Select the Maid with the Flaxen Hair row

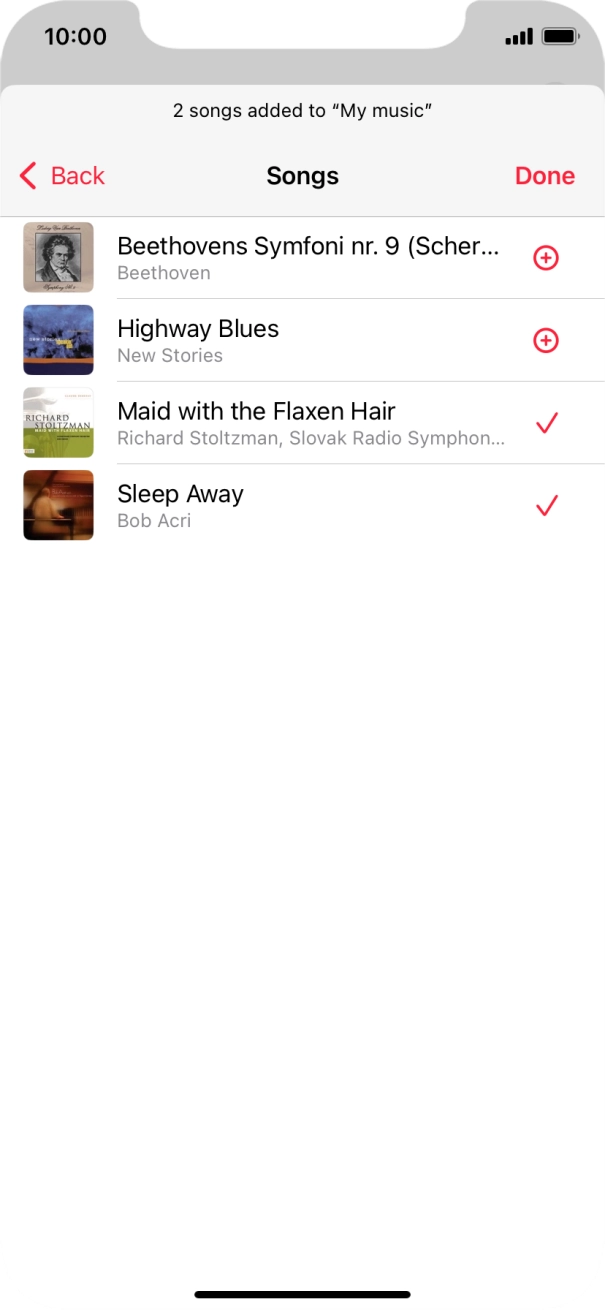tap(300, 423)
